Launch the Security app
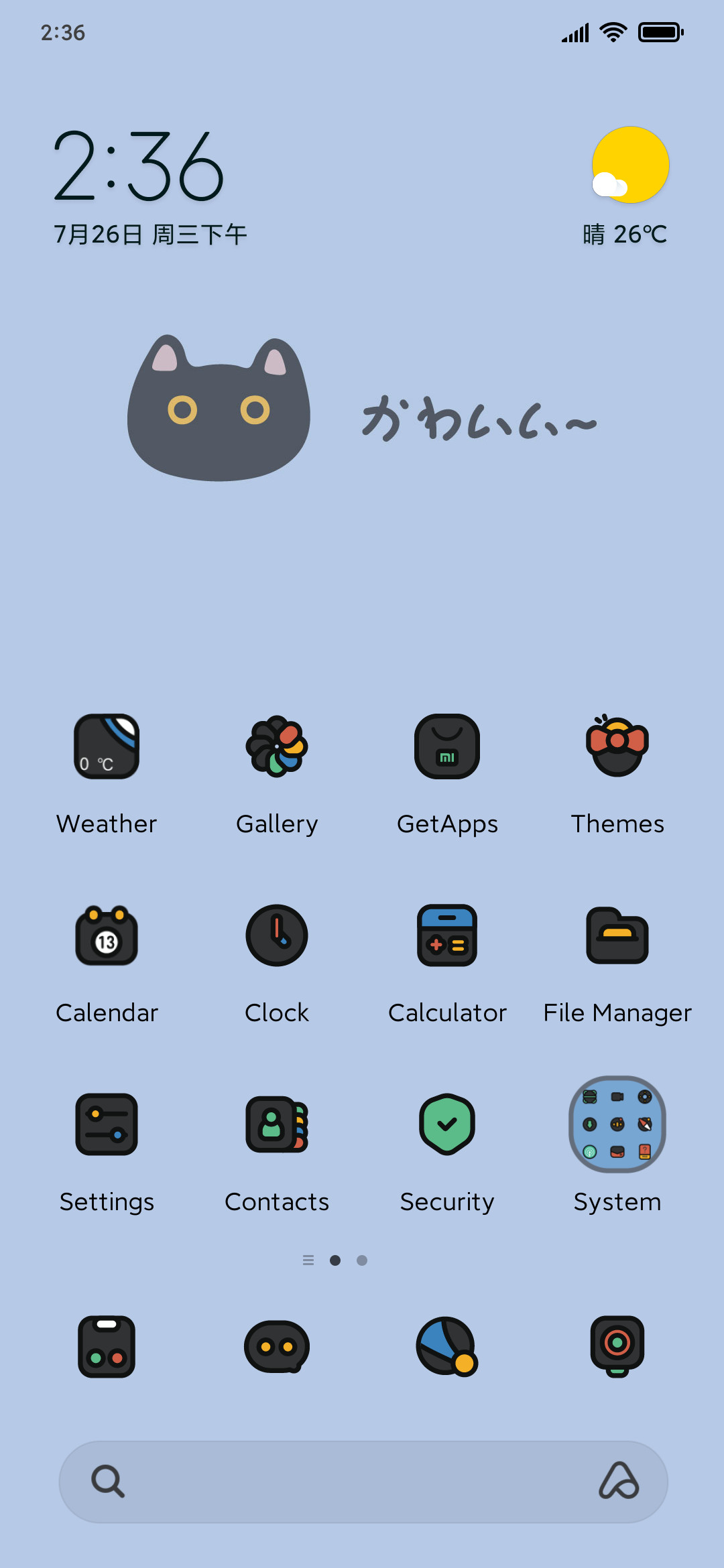 pos(447,1124)
